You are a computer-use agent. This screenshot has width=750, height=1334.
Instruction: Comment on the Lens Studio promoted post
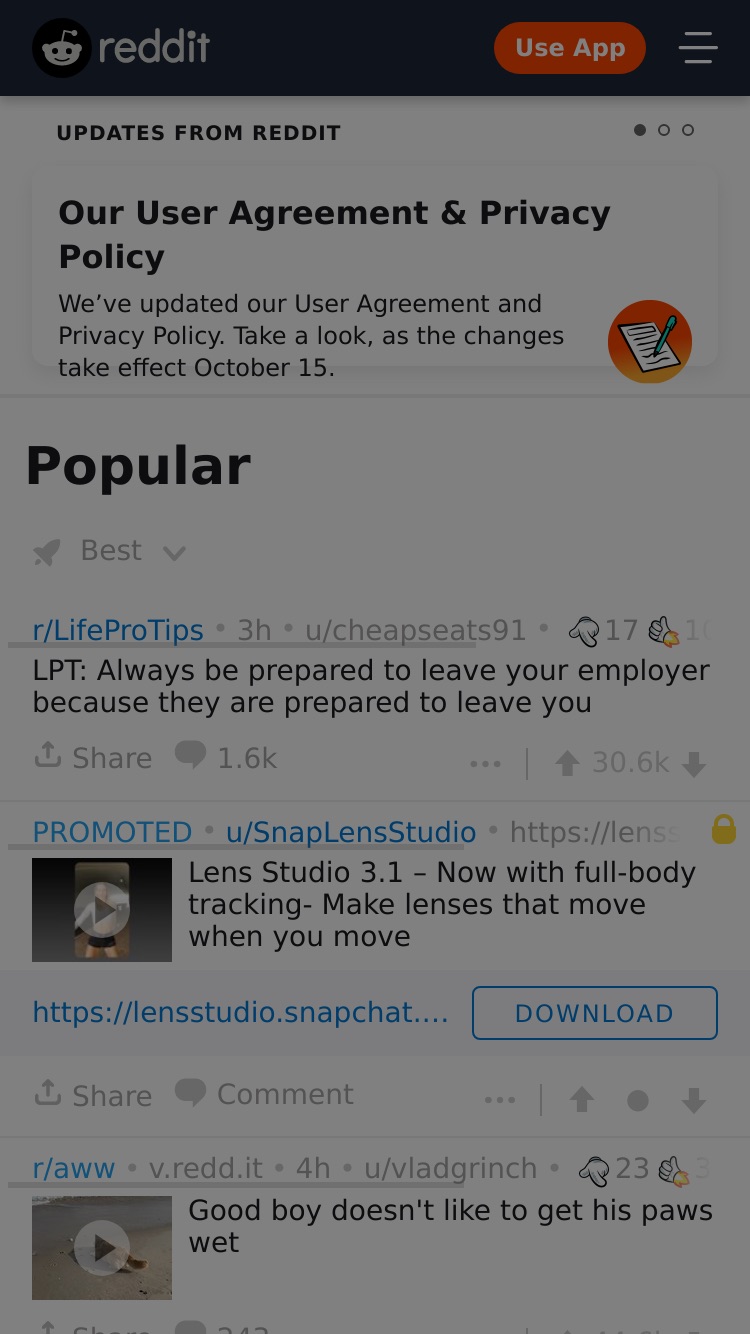[265, 1094]
